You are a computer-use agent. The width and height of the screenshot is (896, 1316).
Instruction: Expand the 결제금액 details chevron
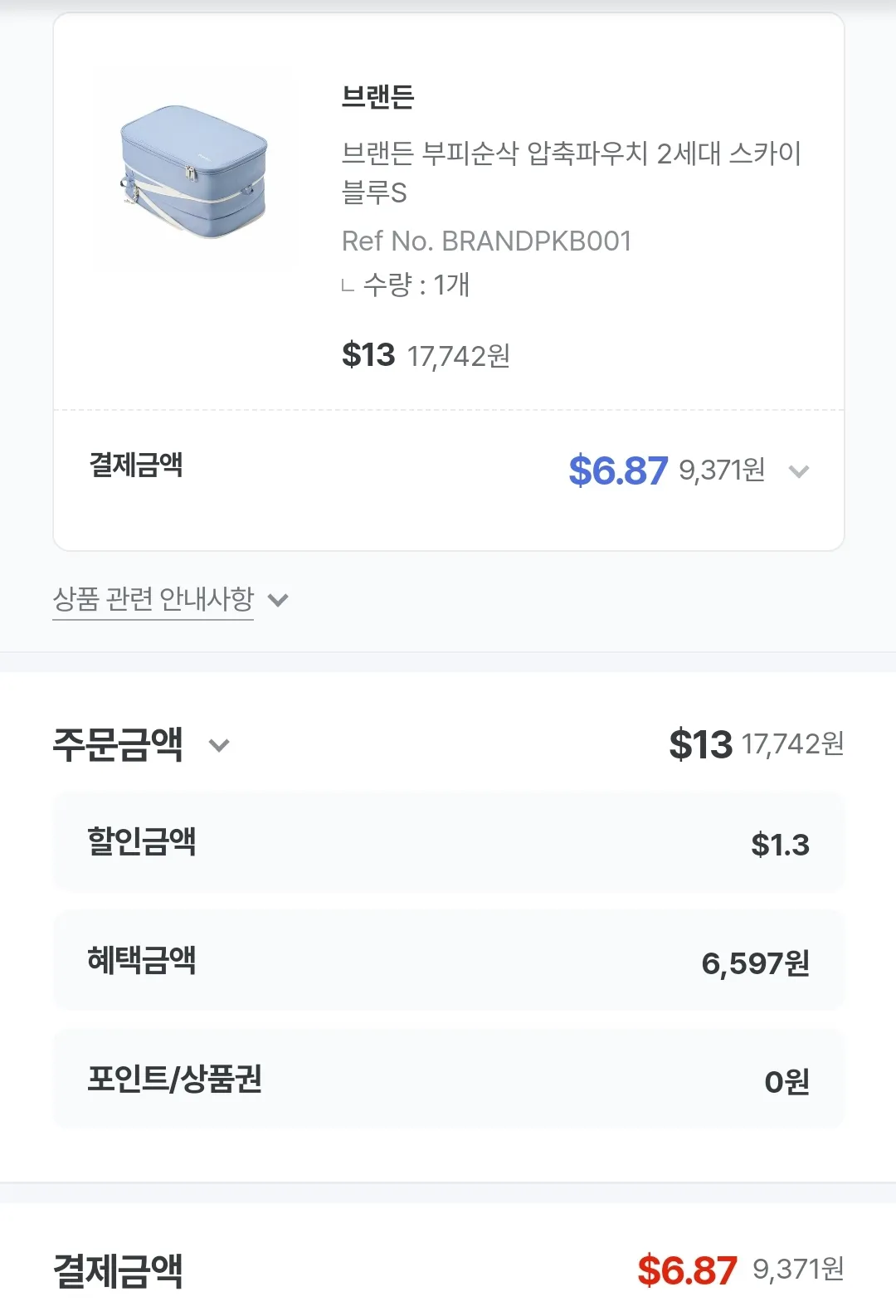[799, 471]
